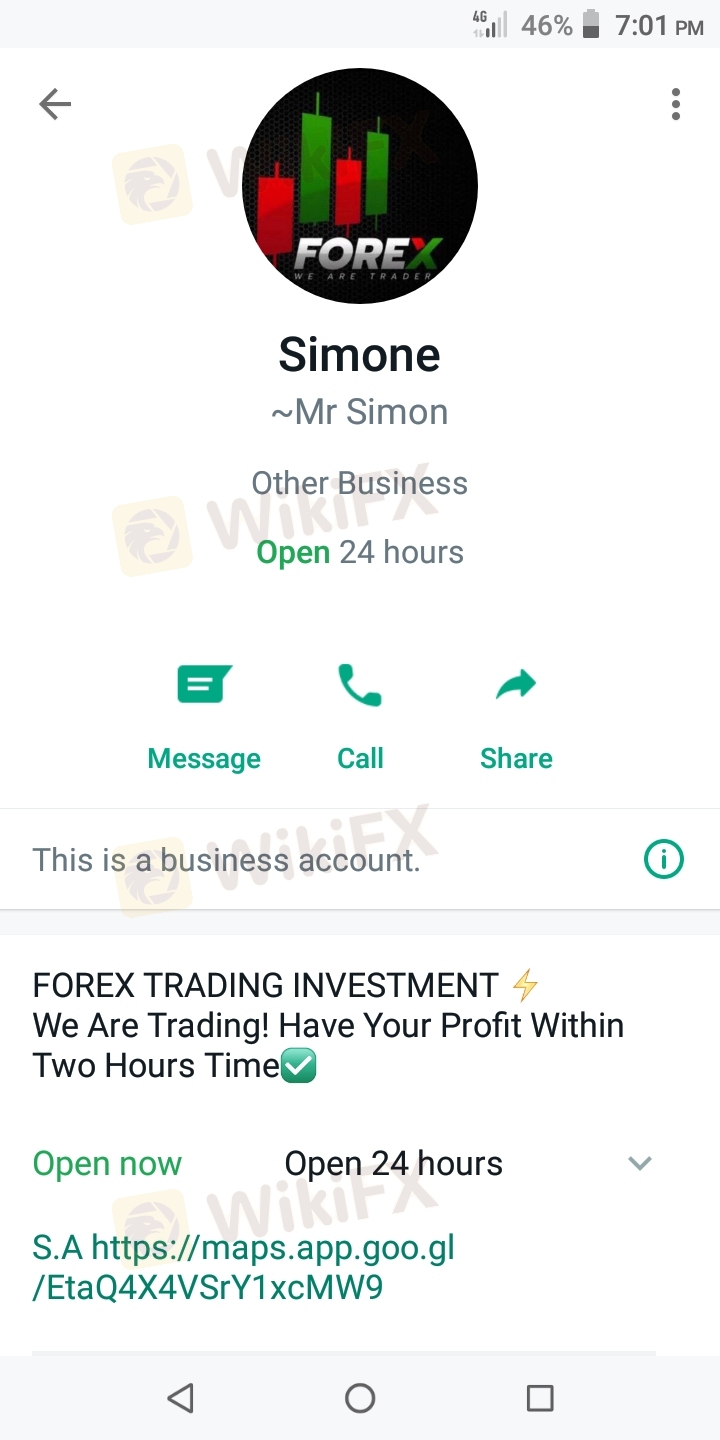Open the recent apps overview
Viewport: 720px width, 1440px height.
540,1398
